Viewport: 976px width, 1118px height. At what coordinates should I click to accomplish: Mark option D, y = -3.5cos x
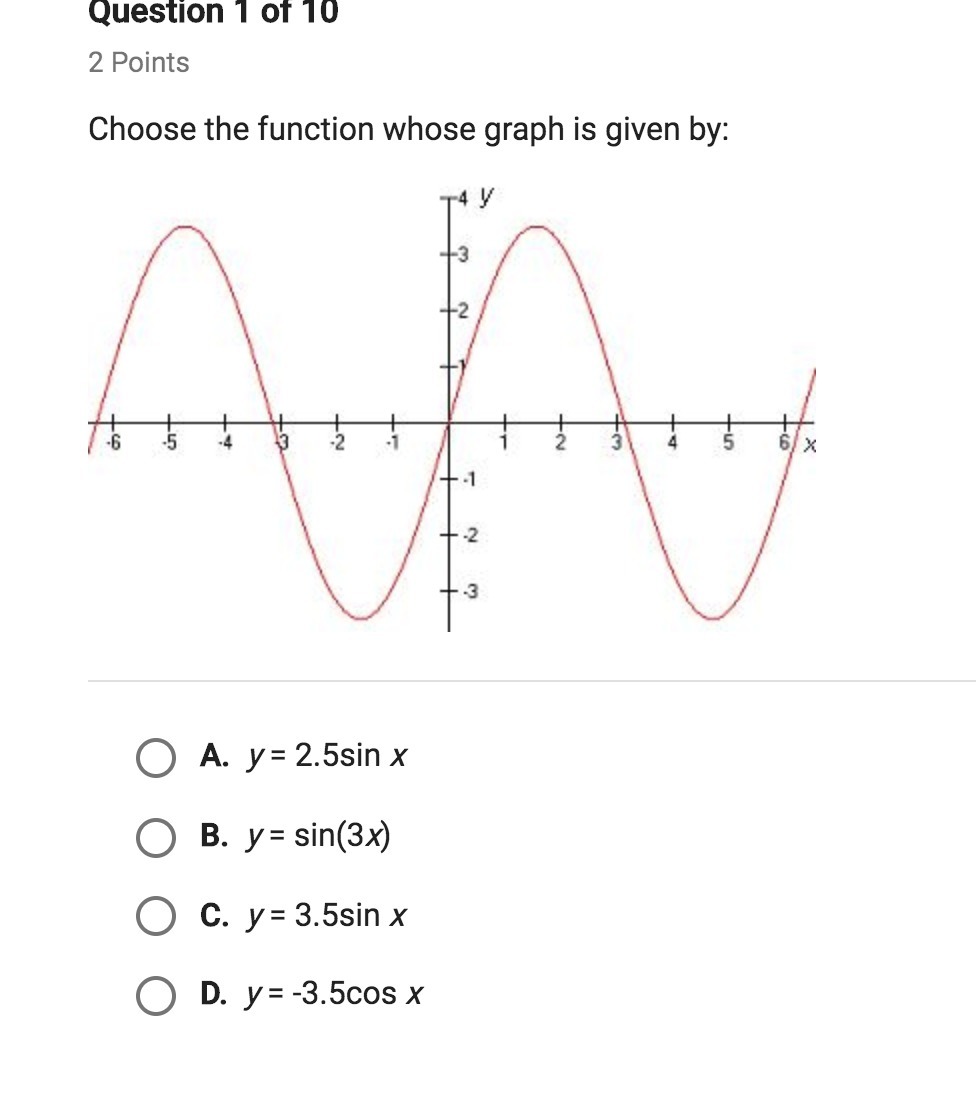155,995
